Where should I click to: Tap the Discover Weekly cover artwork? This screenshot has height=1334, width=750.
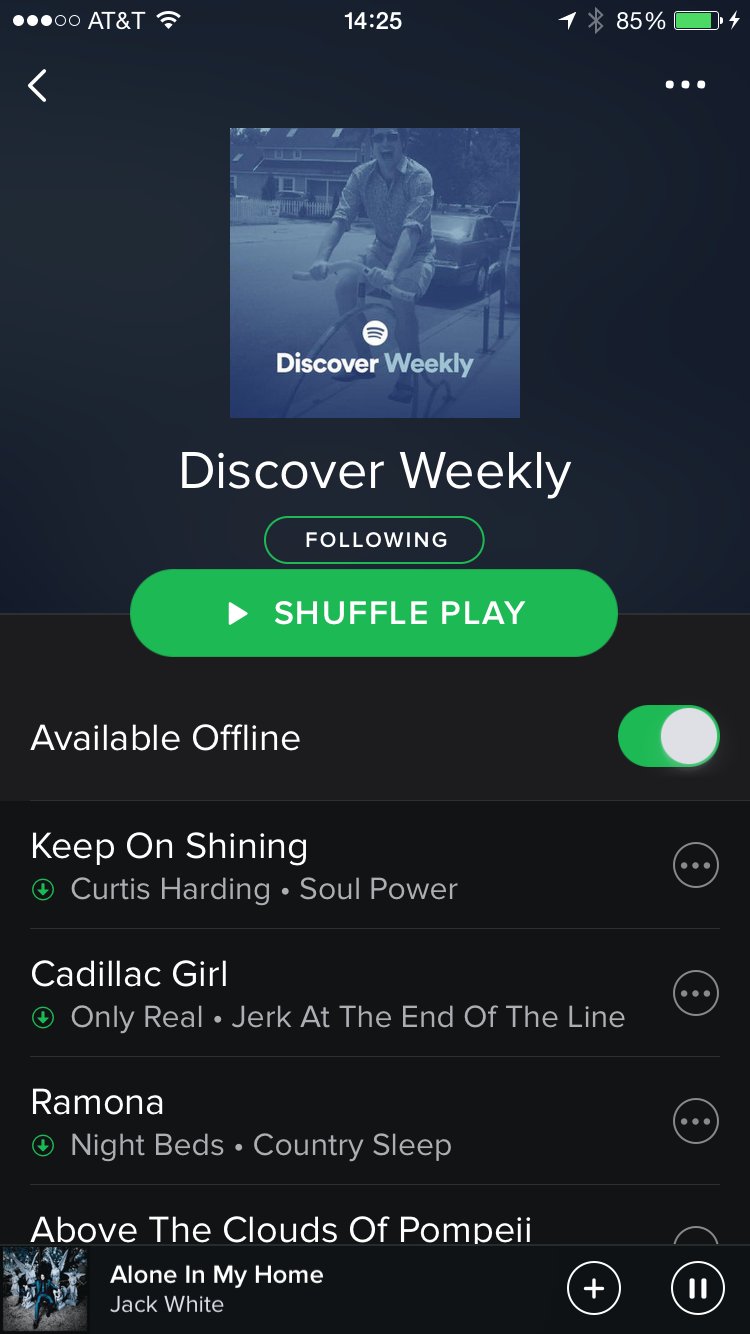pyautogui.click(x=374, y=272)
